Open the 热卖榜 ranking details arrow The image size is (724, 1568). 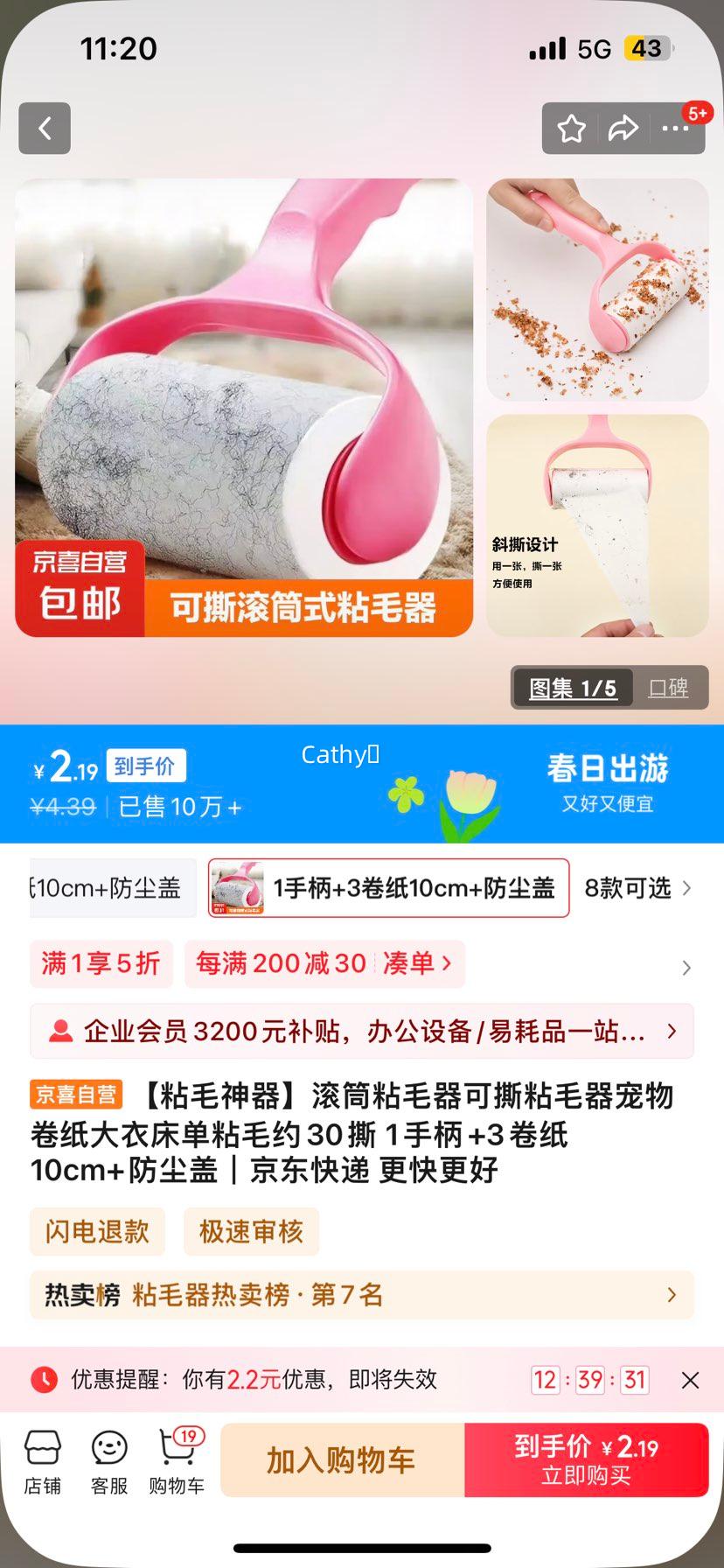(672, 1295)
